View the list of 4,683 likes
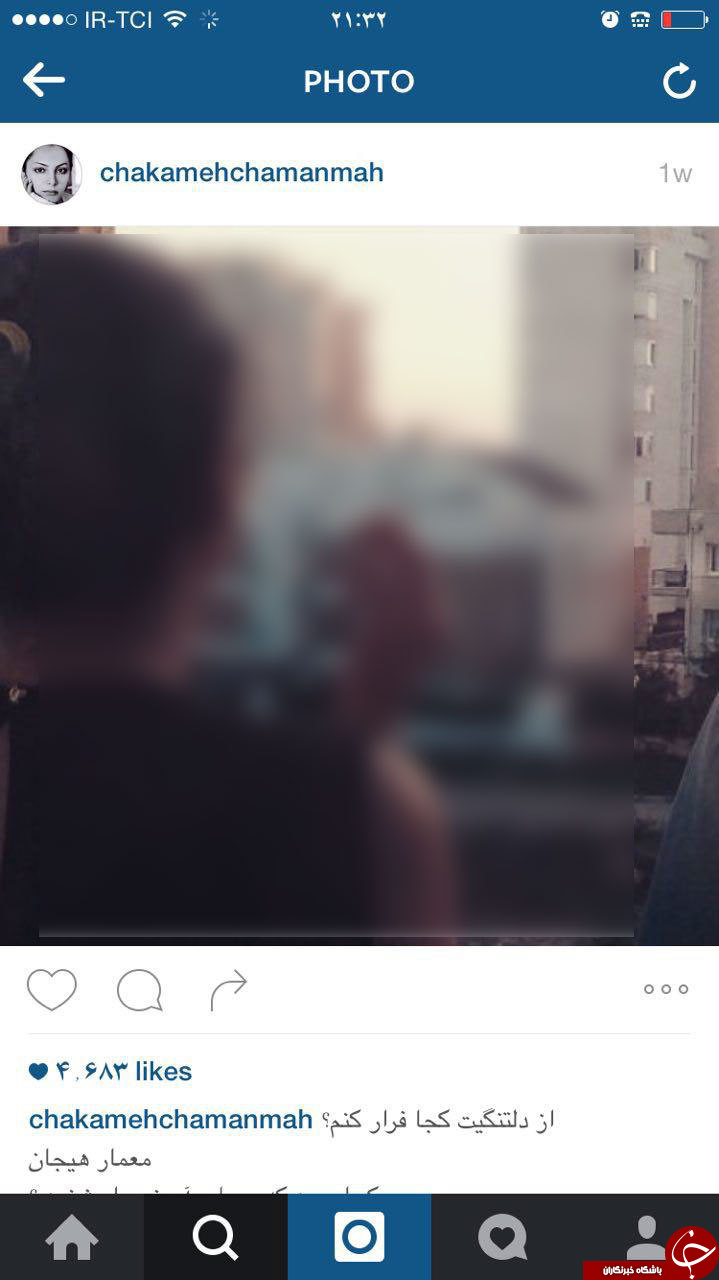Image resolution: width=719 pixels, height=1280 pixels. click(110, 1071)
